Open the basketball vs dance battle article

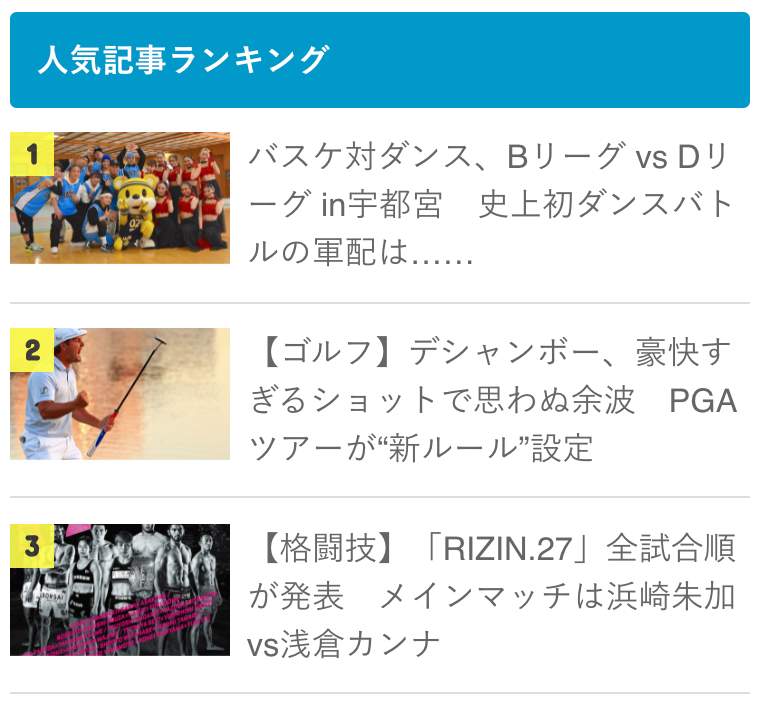click(490, 205)
